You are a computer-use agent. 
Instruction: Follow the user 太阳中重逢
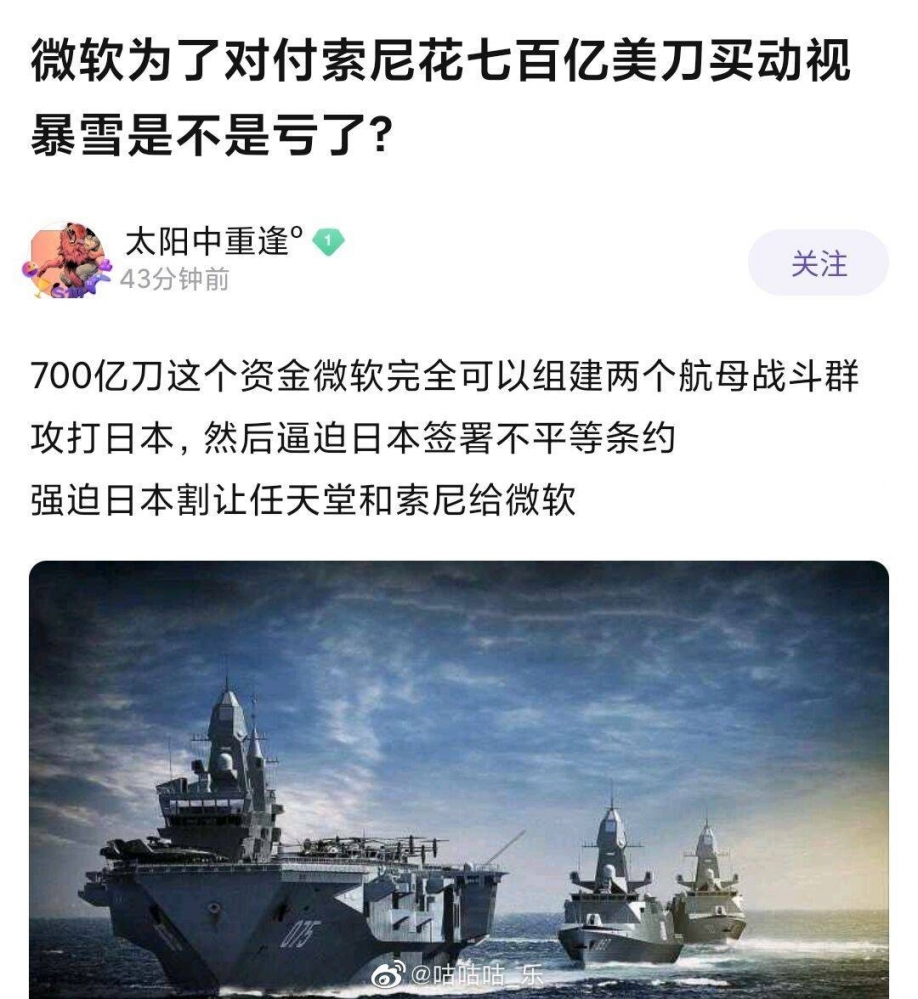coord(818,263)
